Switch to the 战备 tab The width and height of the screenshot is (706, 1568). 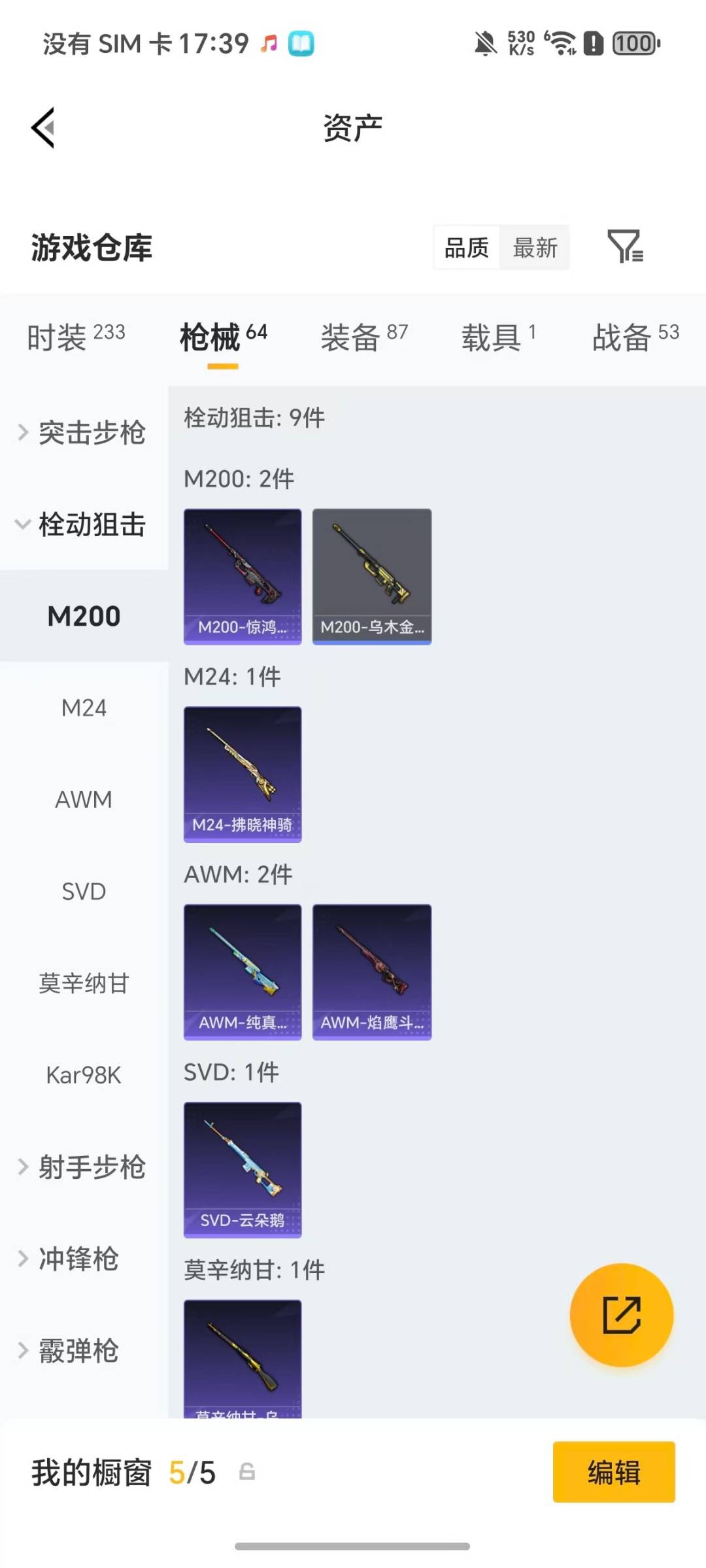click(635, 337)
